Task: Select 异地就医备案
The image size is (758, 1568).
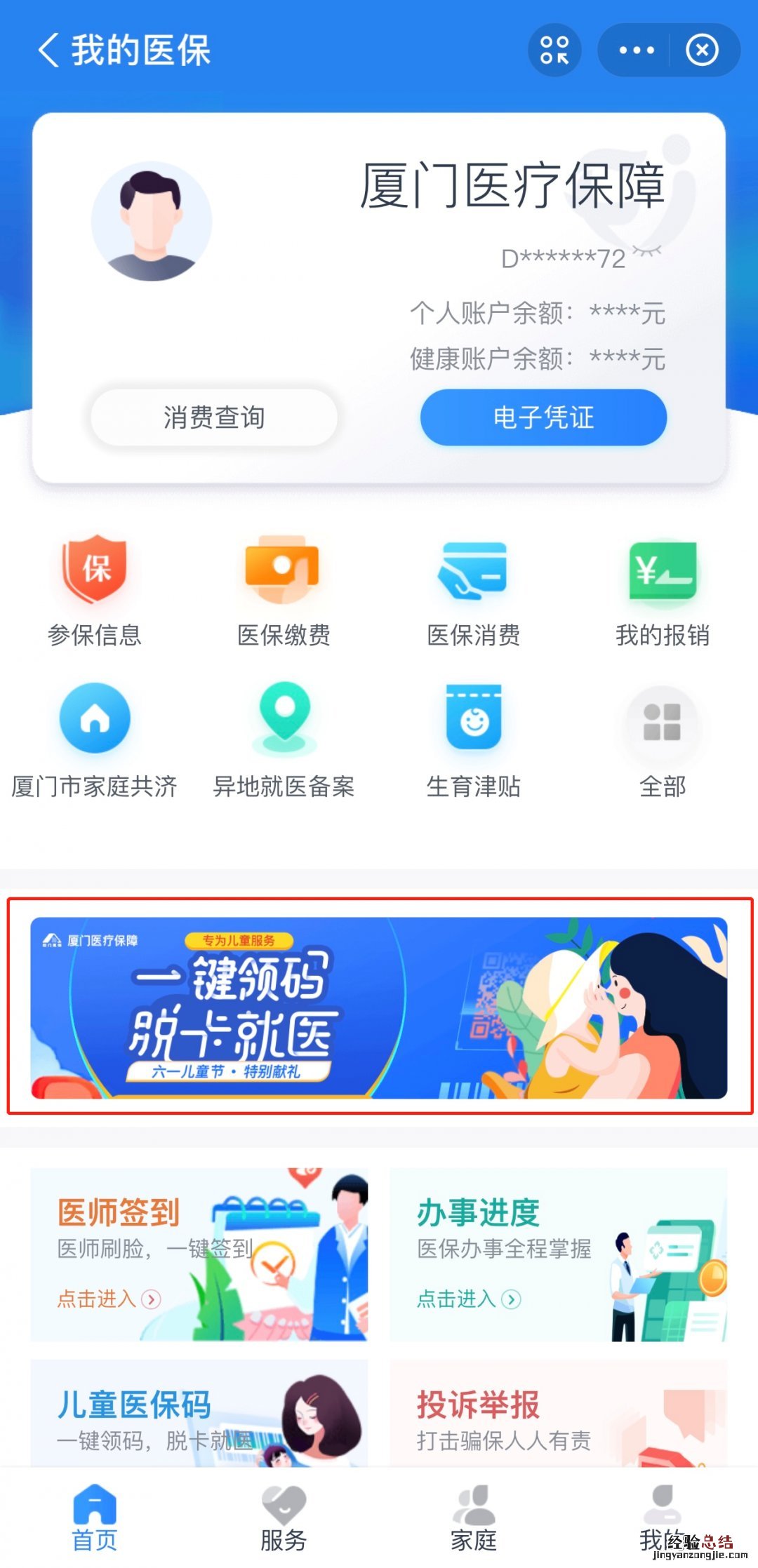Action: (284, 742)
